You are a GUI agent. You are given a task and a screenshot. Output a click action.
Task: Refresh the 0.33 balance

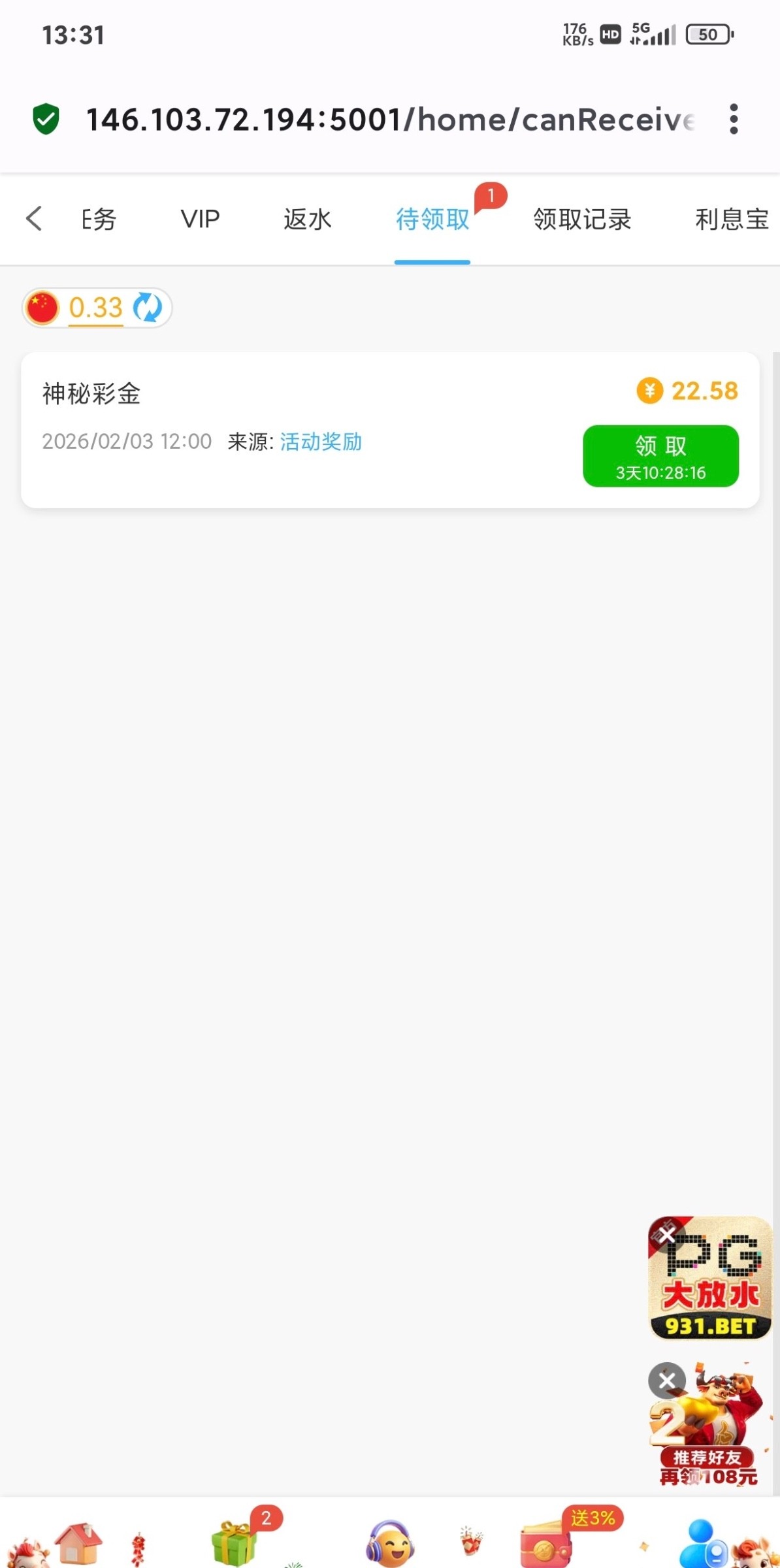click(x=148, y=308)
